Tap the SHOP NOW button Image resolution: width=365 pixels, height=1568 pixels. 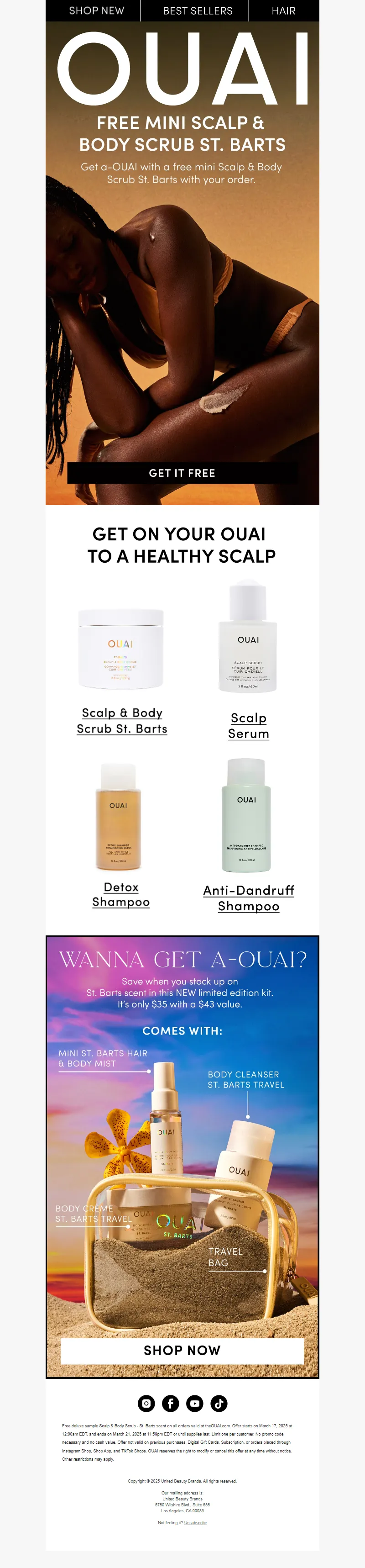coord(182,1350)
